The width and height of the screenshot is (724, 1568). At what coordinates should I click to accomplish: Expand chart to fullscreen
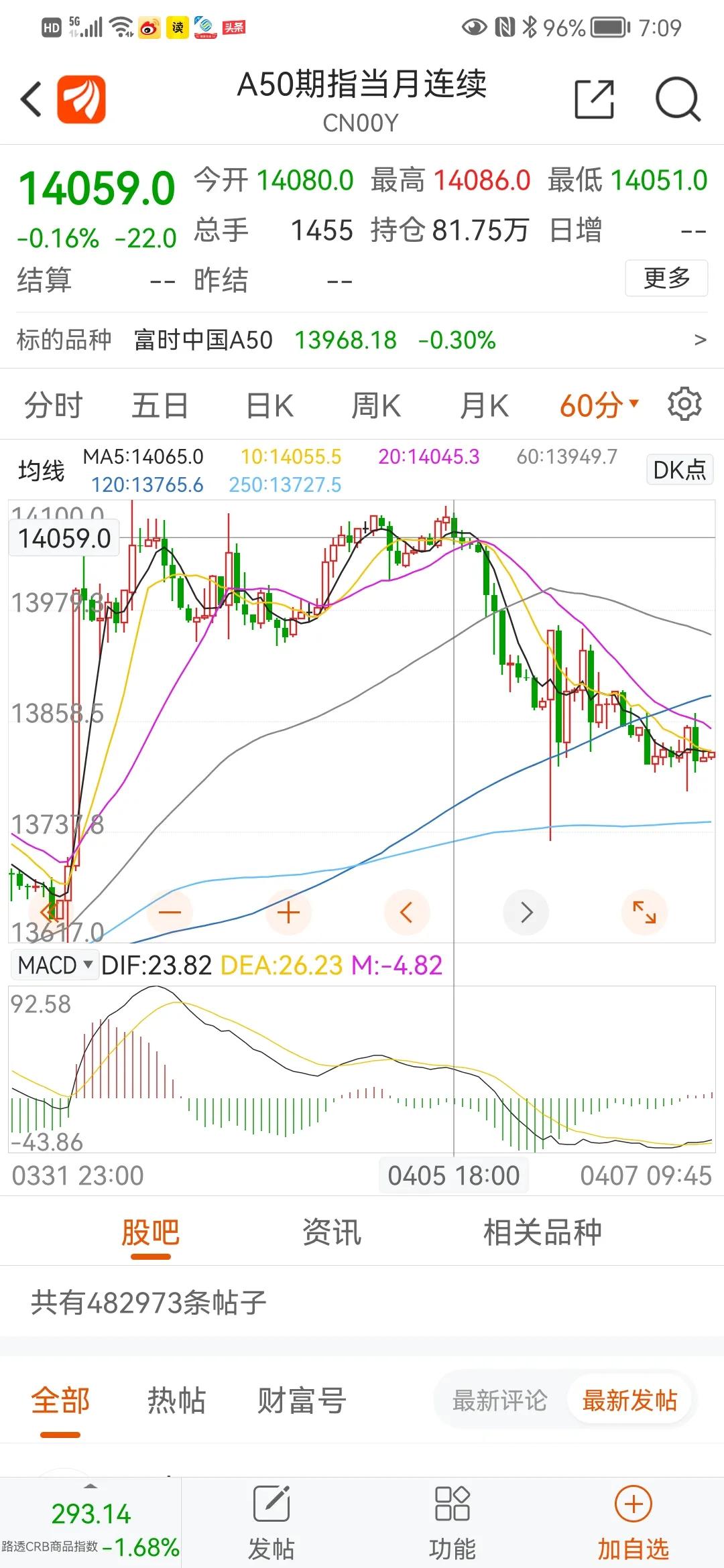point(644,912)
